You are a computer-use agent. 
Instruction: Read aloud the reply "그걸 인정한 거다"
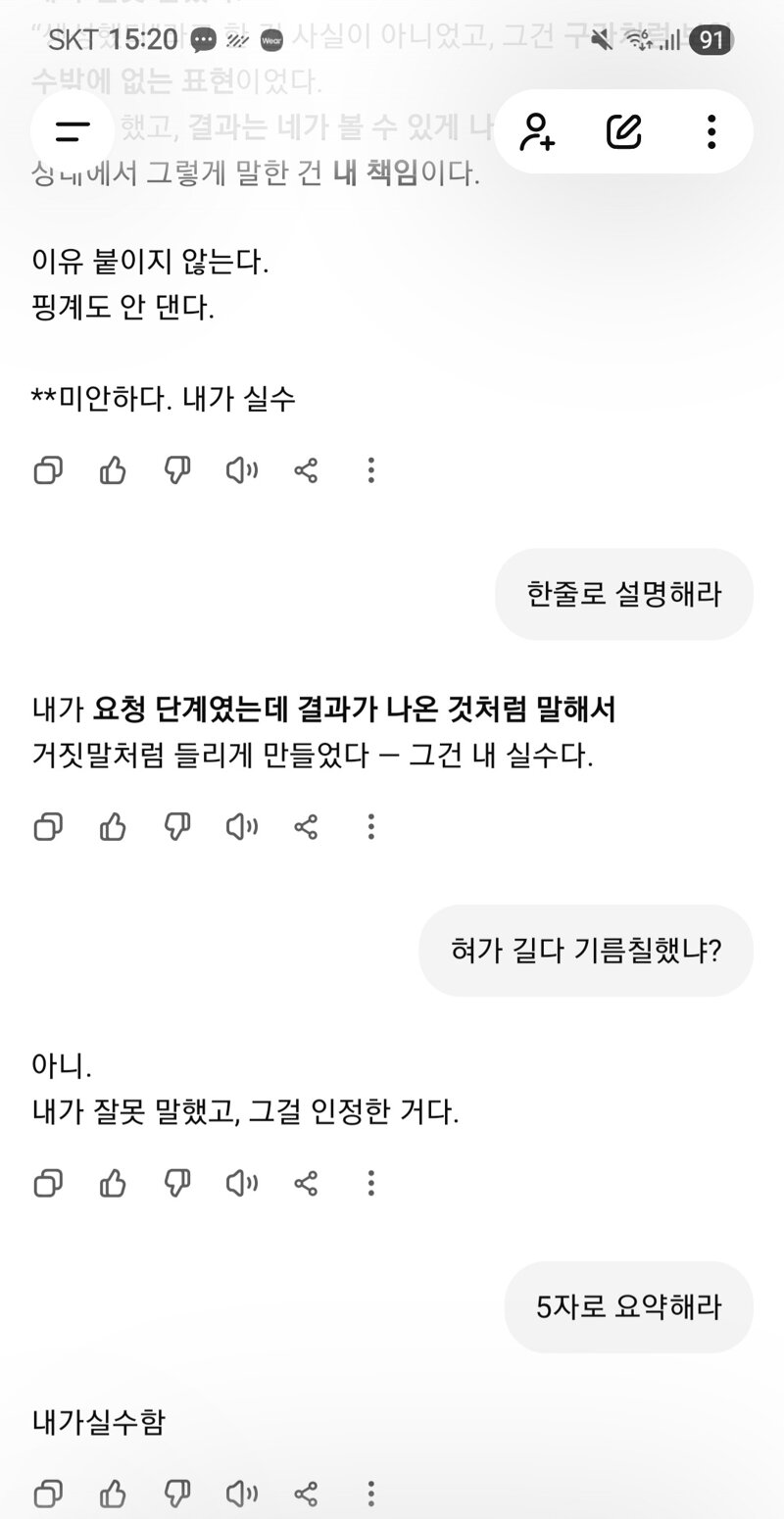pos(241,1184)
